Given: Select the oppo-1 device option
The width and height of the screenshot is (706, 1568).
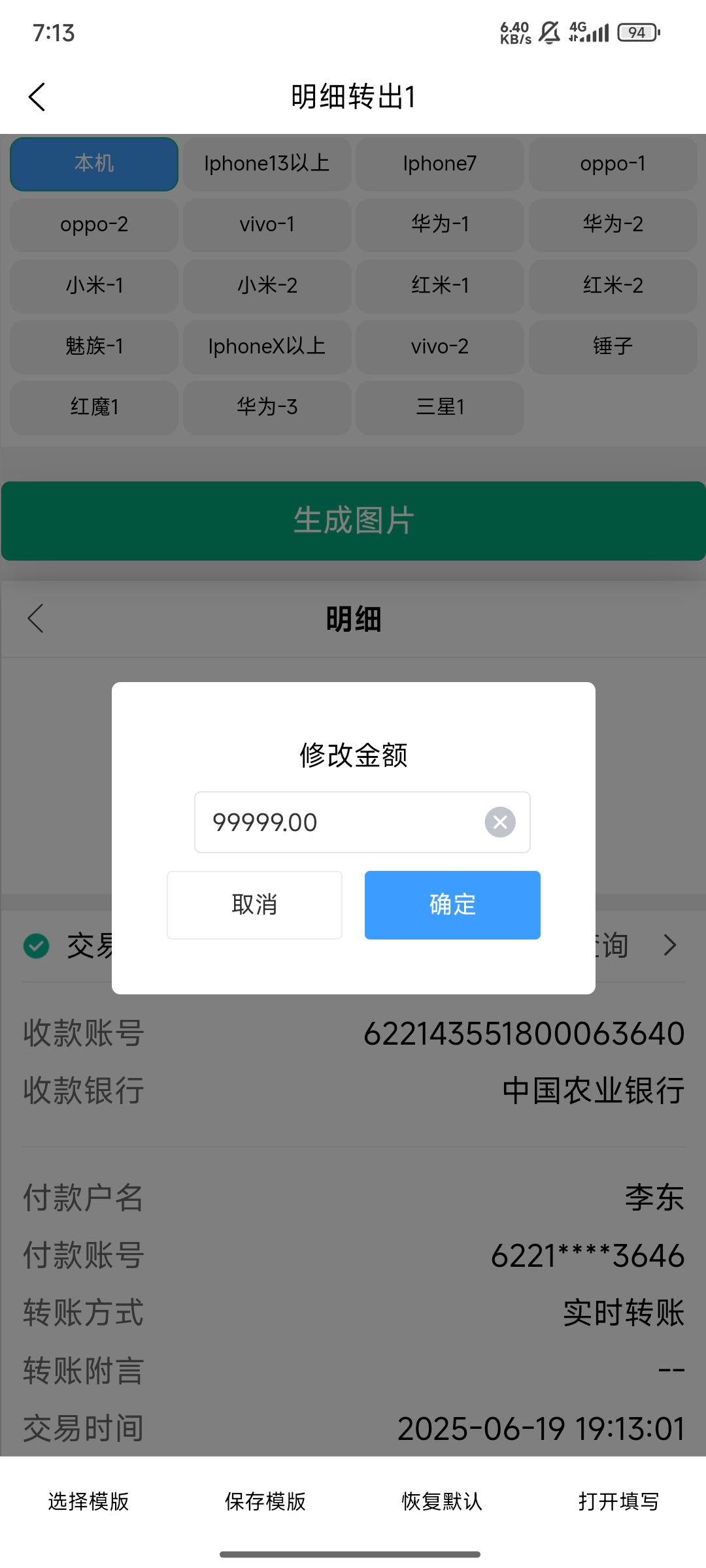Looking at the screenshot, I should [x=613, y=163].
